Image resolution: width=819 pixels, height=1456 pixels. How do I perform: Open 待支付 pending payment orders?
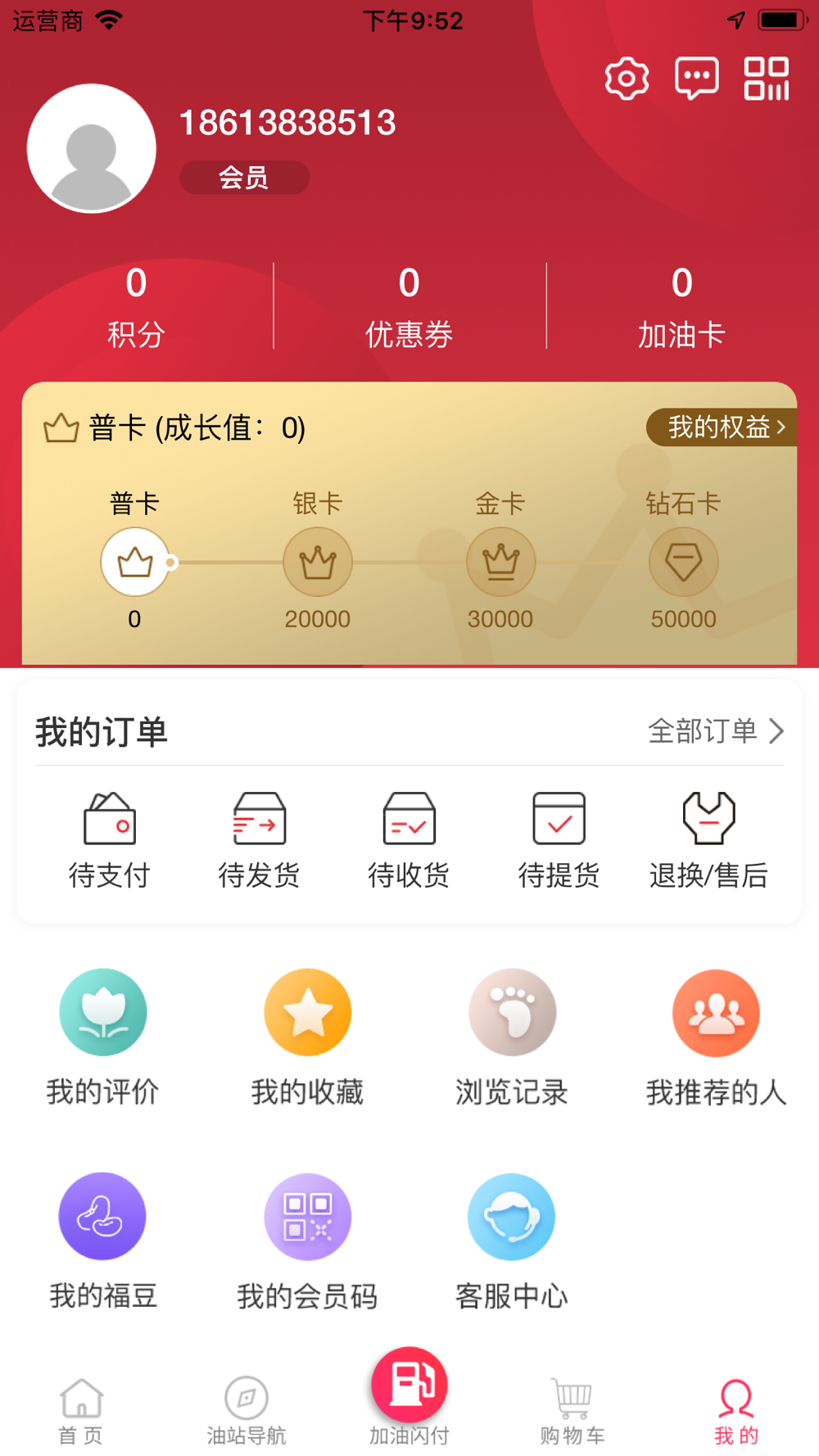[x=110, y=839]
